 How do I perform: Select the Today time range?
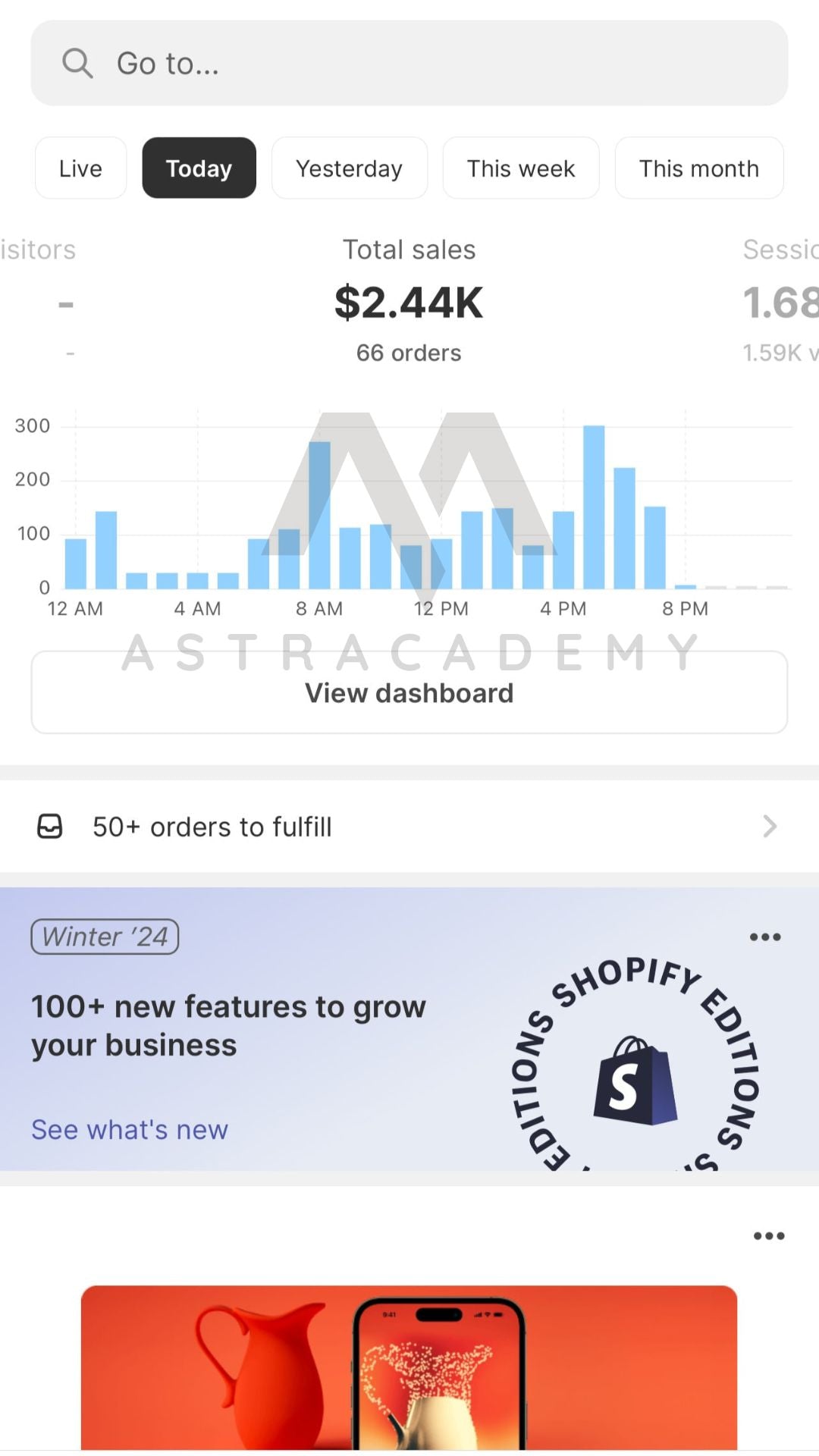[x=199, y=168]
